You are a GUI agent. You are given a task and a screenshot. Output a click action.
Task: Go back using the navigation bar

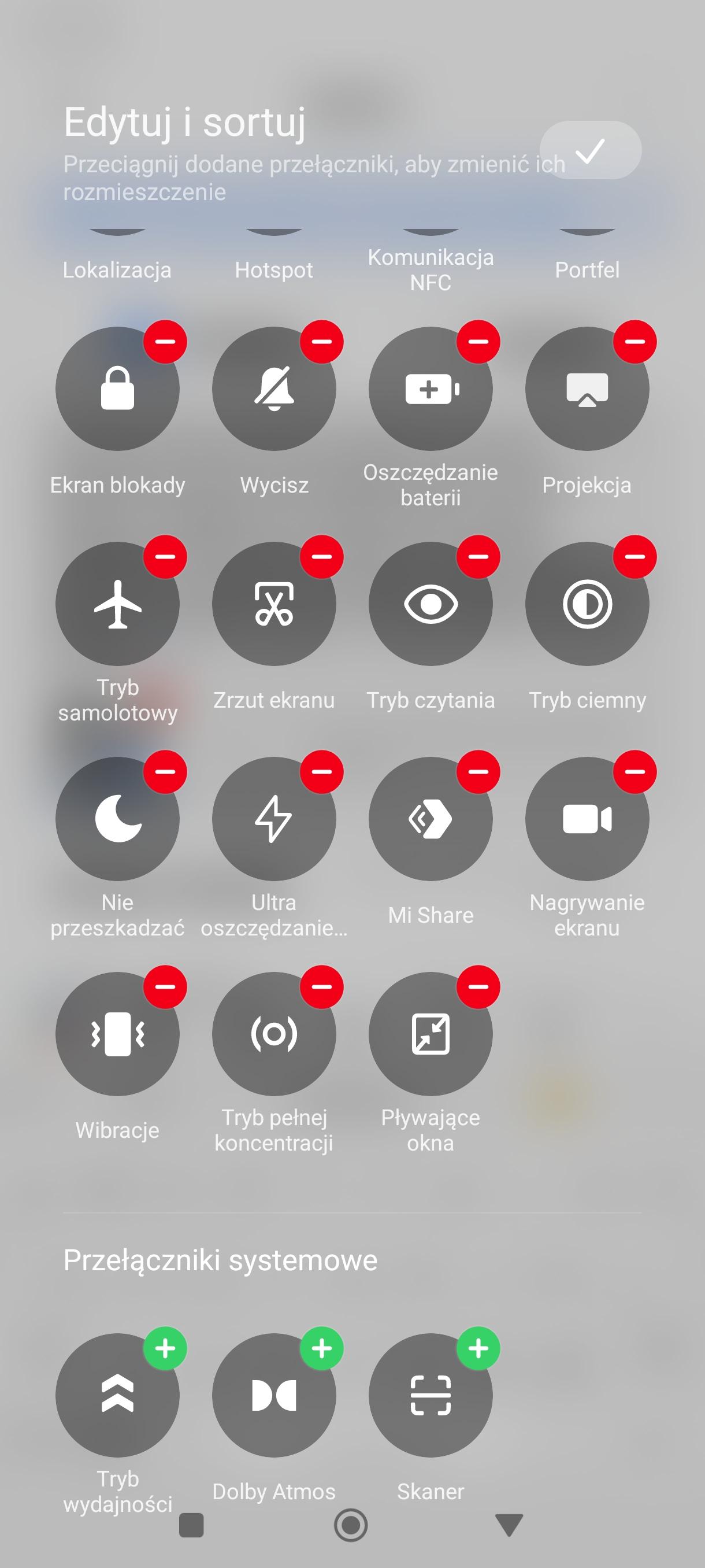click(x=509, y=1525)
